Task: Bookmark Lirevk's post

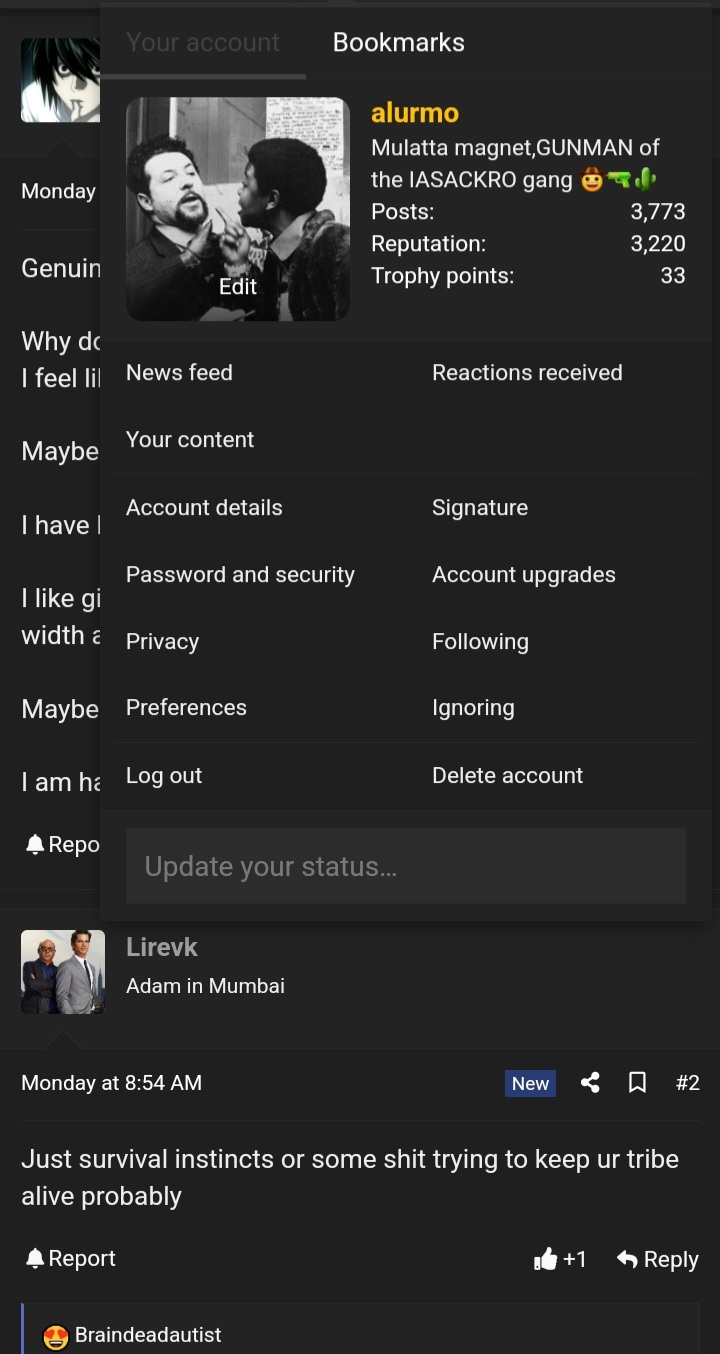Action: (x=637, y=1083)
